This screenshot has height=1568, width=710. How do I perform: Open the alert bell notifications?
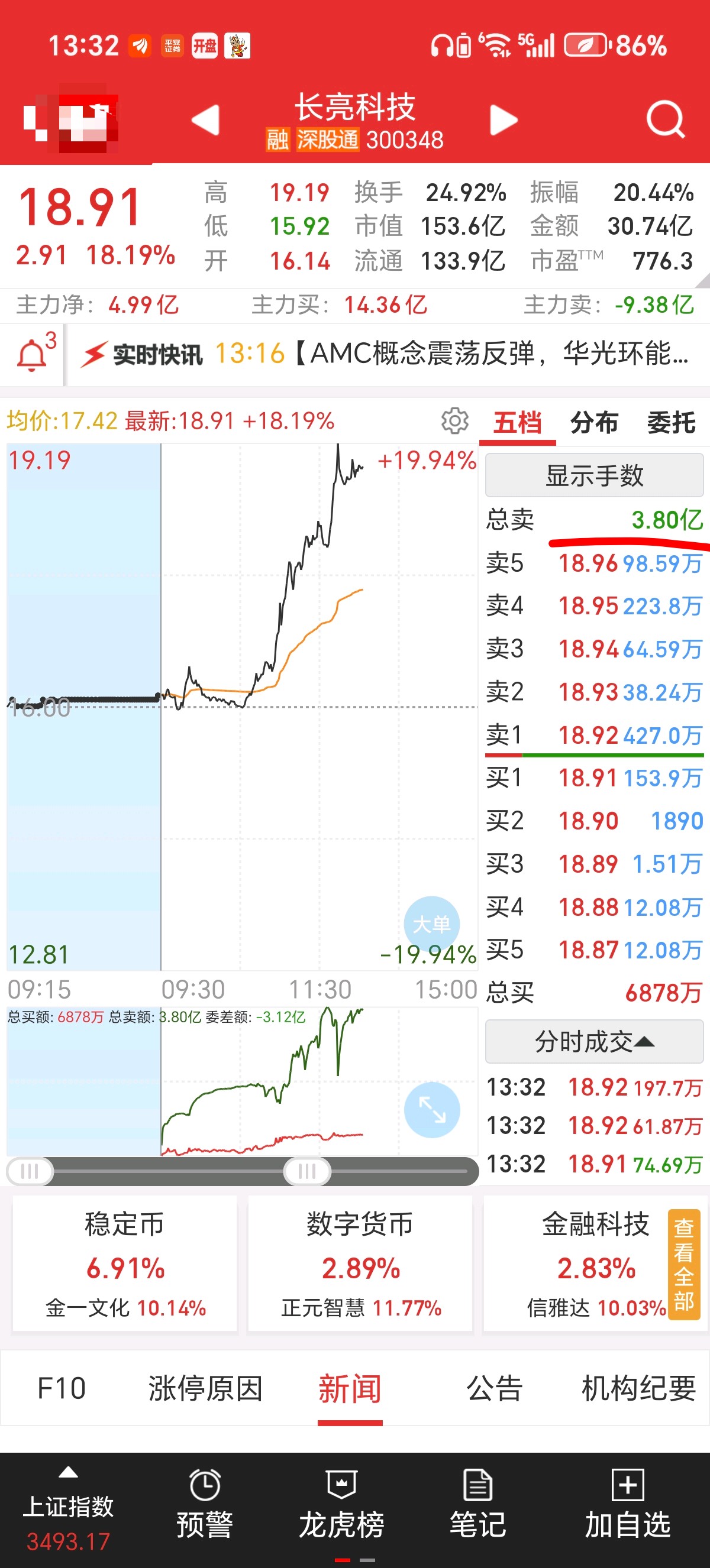36,354
